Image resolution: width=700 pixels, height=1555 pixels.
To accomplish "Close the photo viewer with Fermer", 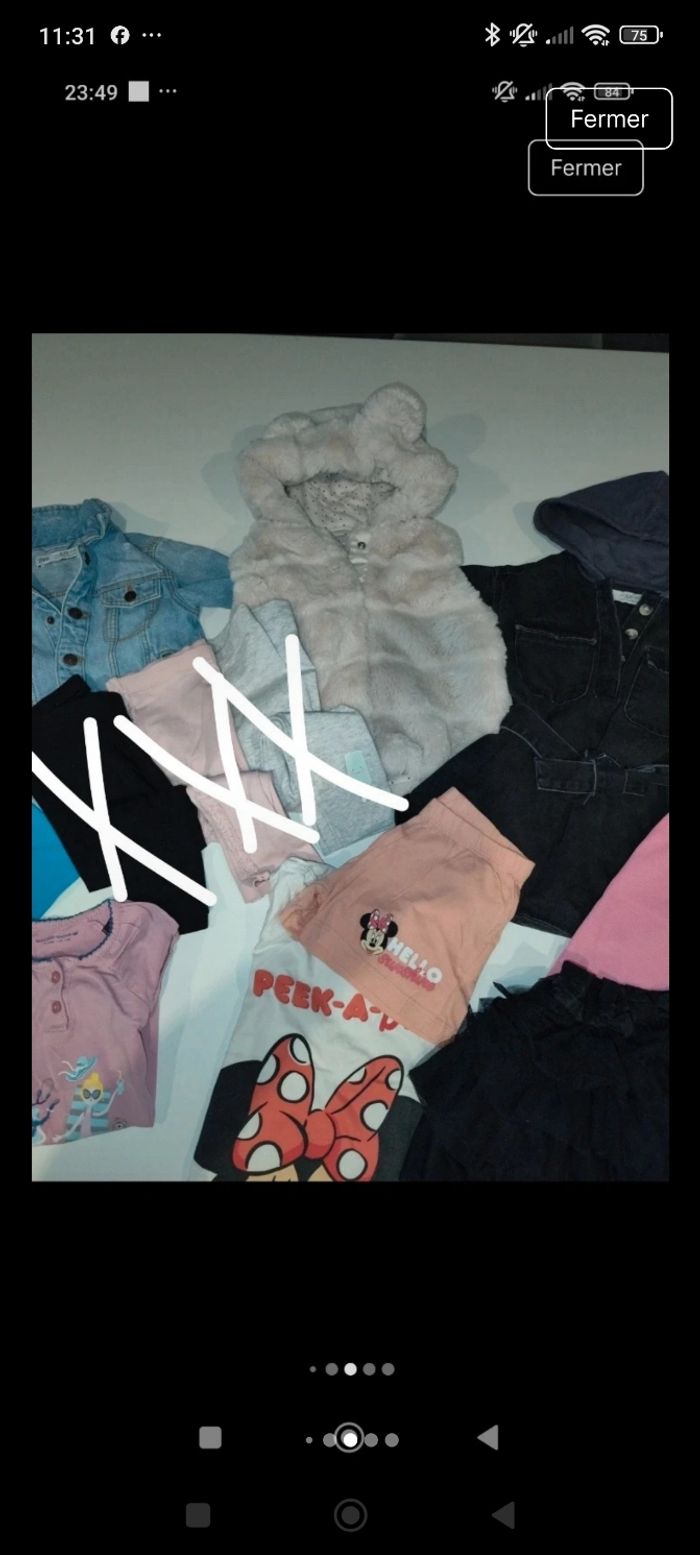I will (609, 119).
